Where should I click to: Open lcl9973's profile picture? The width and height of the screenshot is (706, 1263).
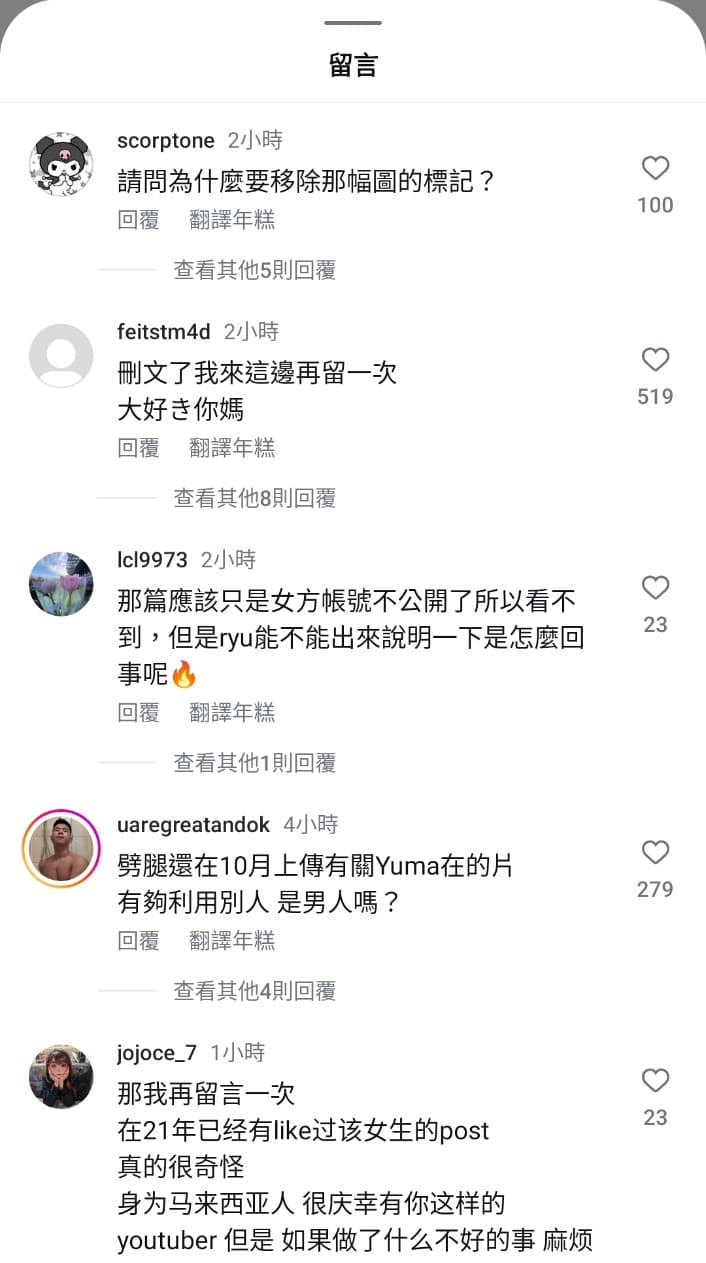click(x=61, y=583)
